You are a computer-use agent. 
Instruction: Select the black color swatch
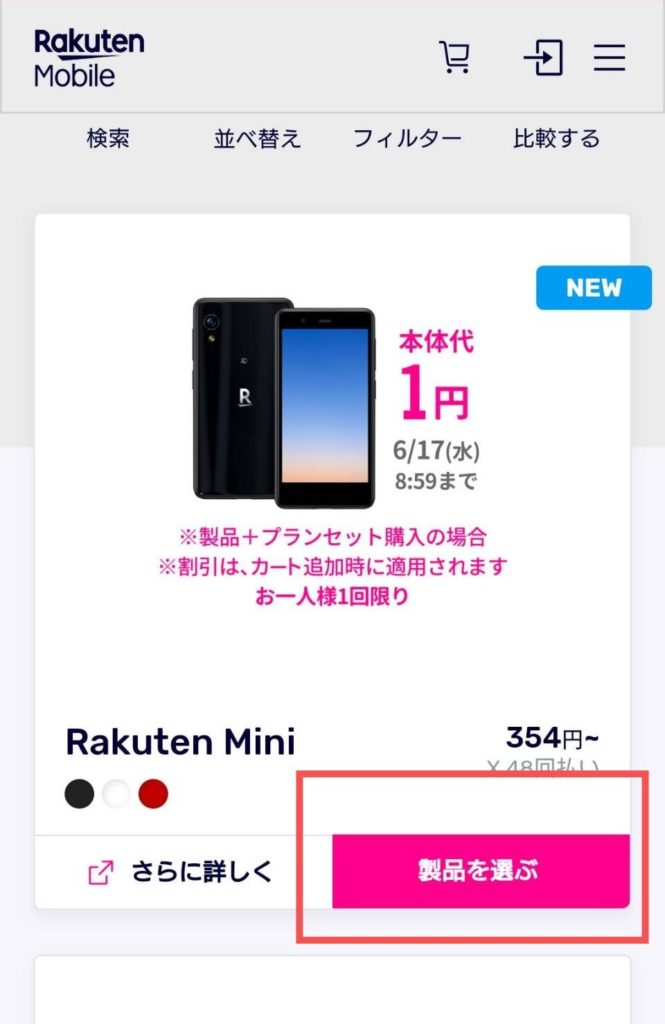point(79,794)
